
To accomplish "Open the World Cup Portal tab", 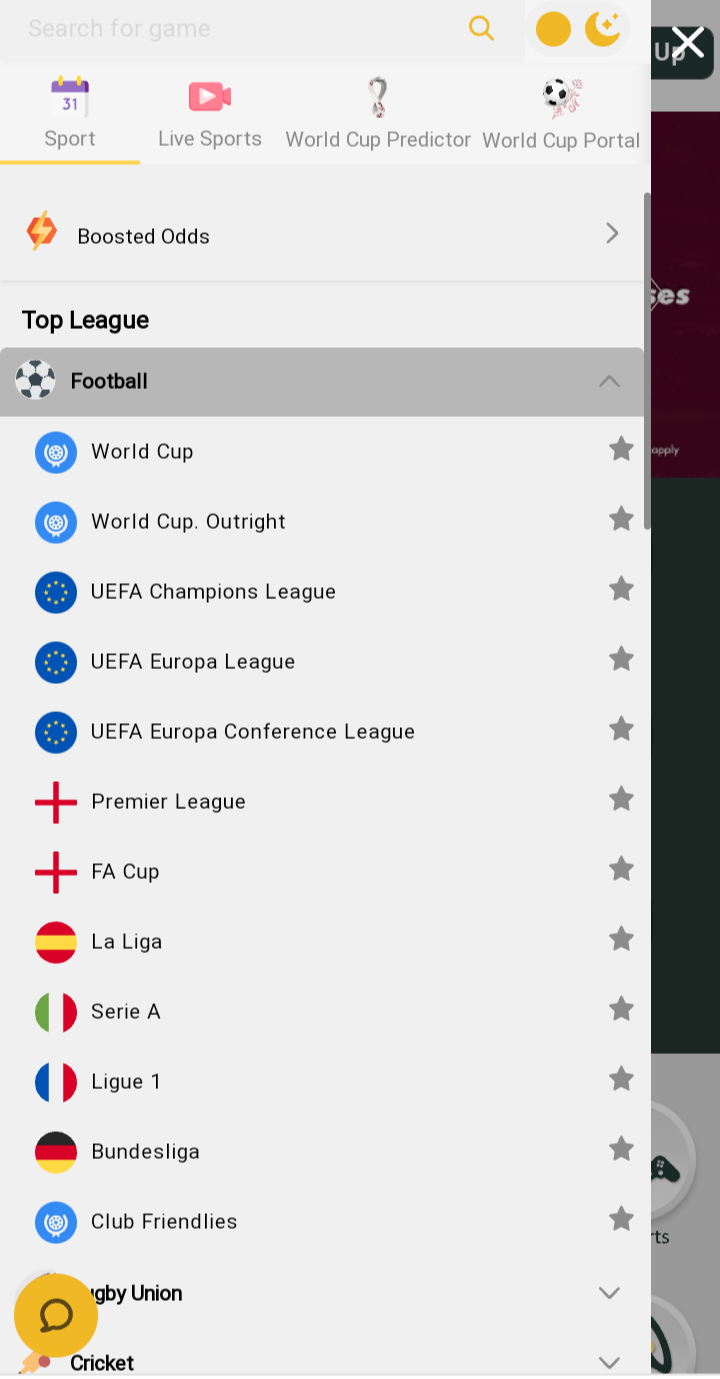I will coord(561,115).
